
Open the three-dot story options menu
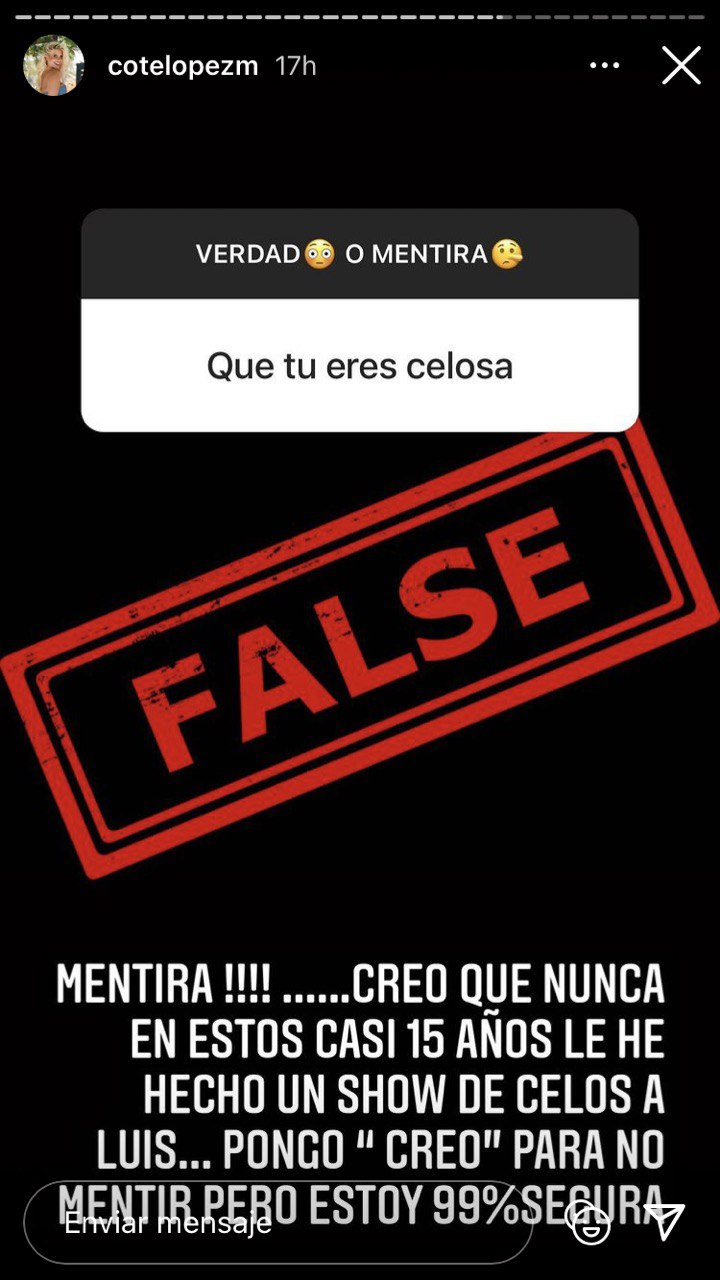click(x=605, y=66)
